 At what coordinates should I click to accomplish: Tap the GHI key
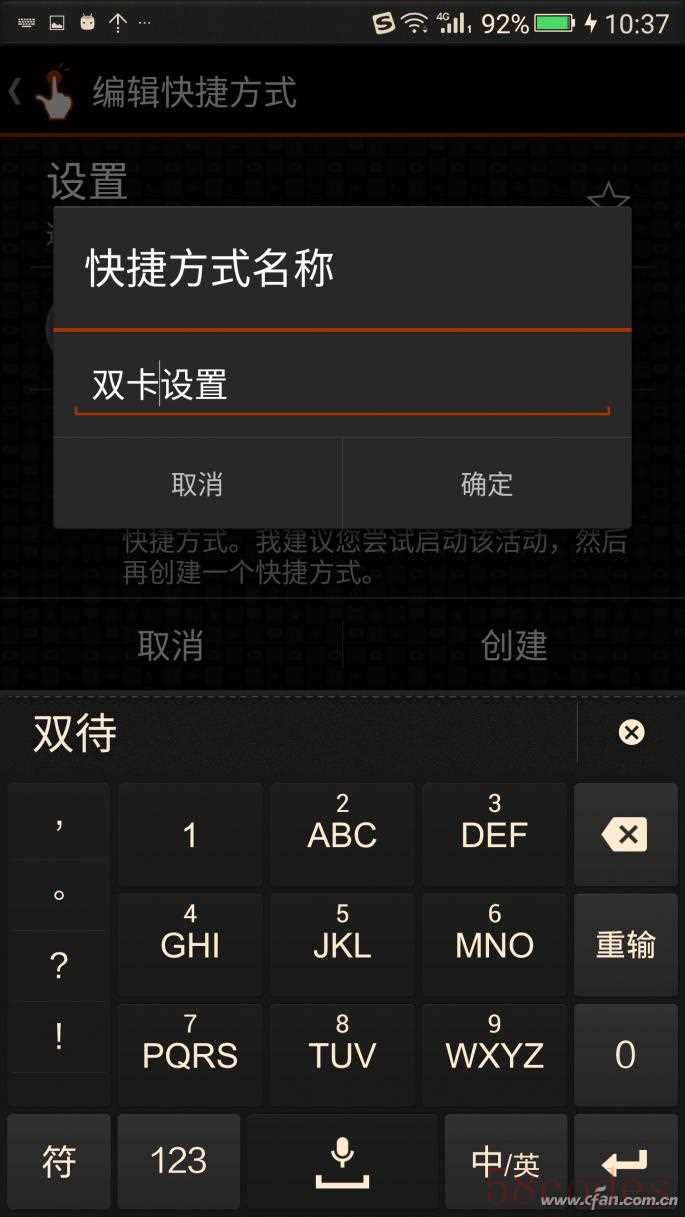[x=190, y=944]
